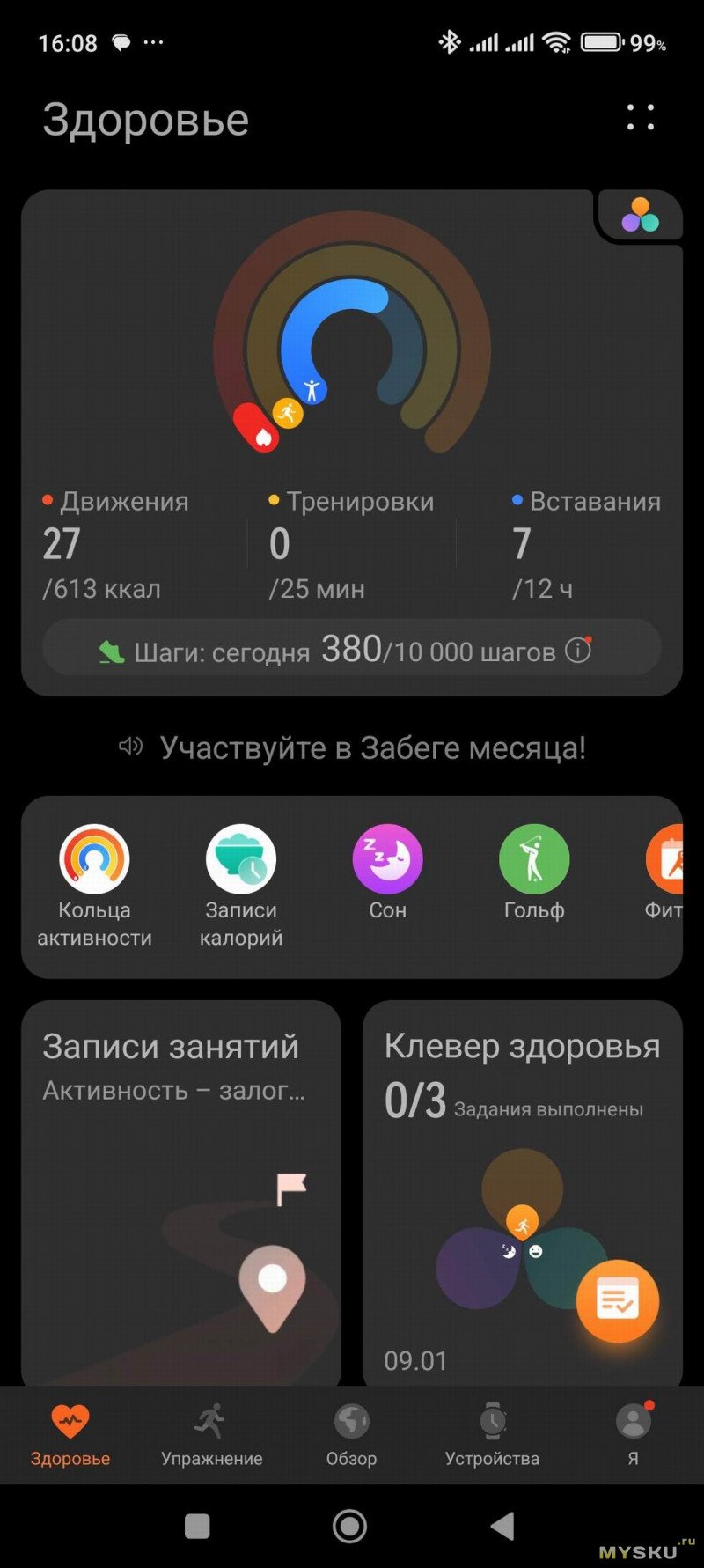
Task: Open the Участвуйте в Забеге месяца announcement
Action: [352, 748]
